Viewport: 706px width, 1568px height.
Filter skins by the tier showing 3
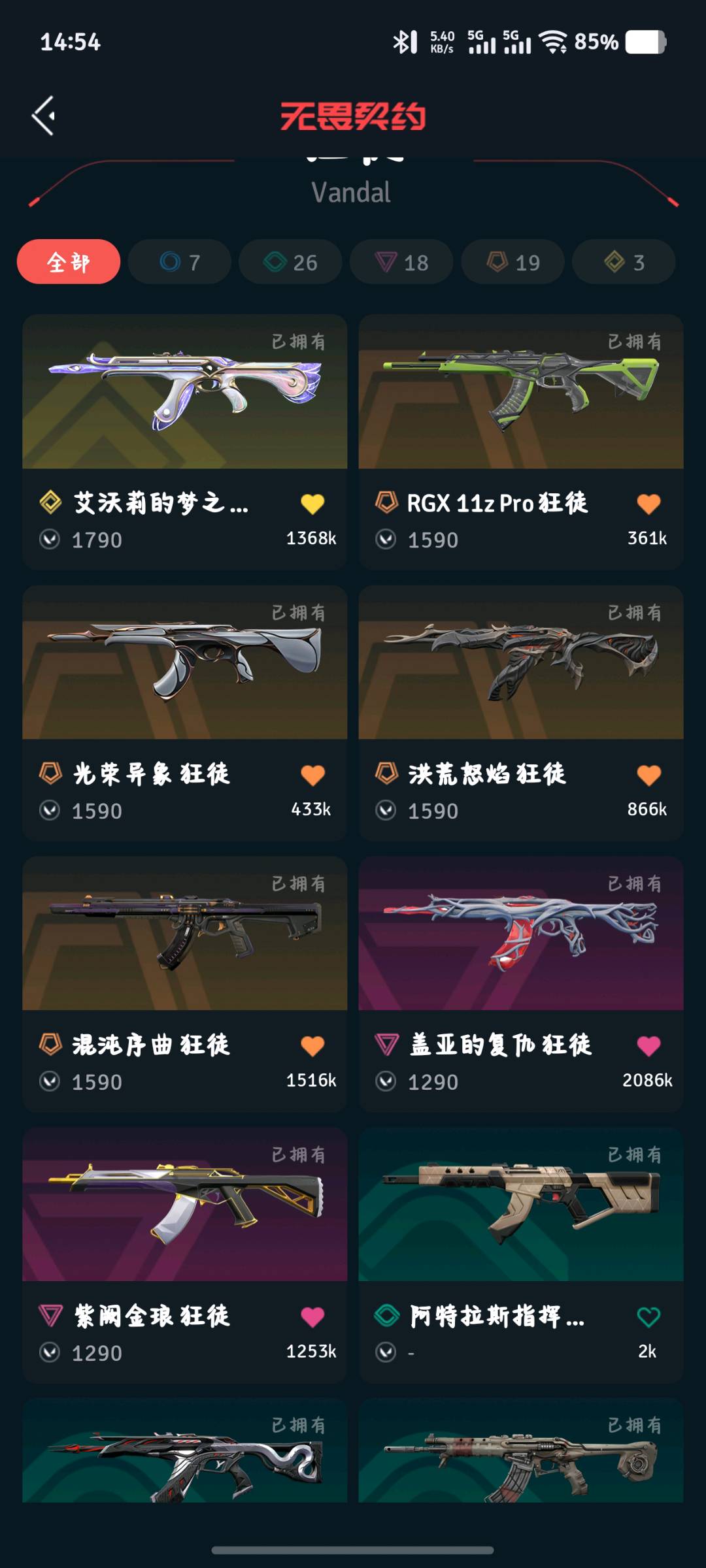pos(624,262)
